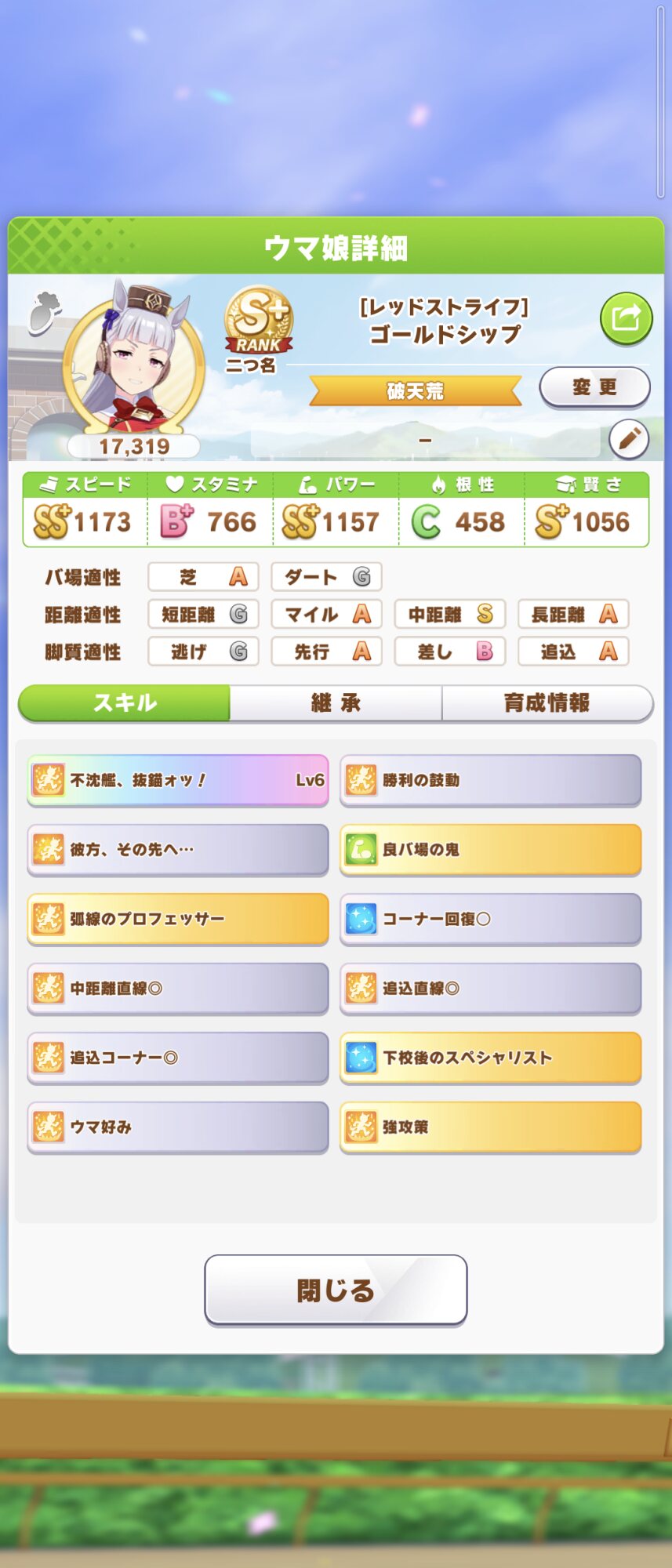Switch to the 育成情報 tab

point(547,703)
